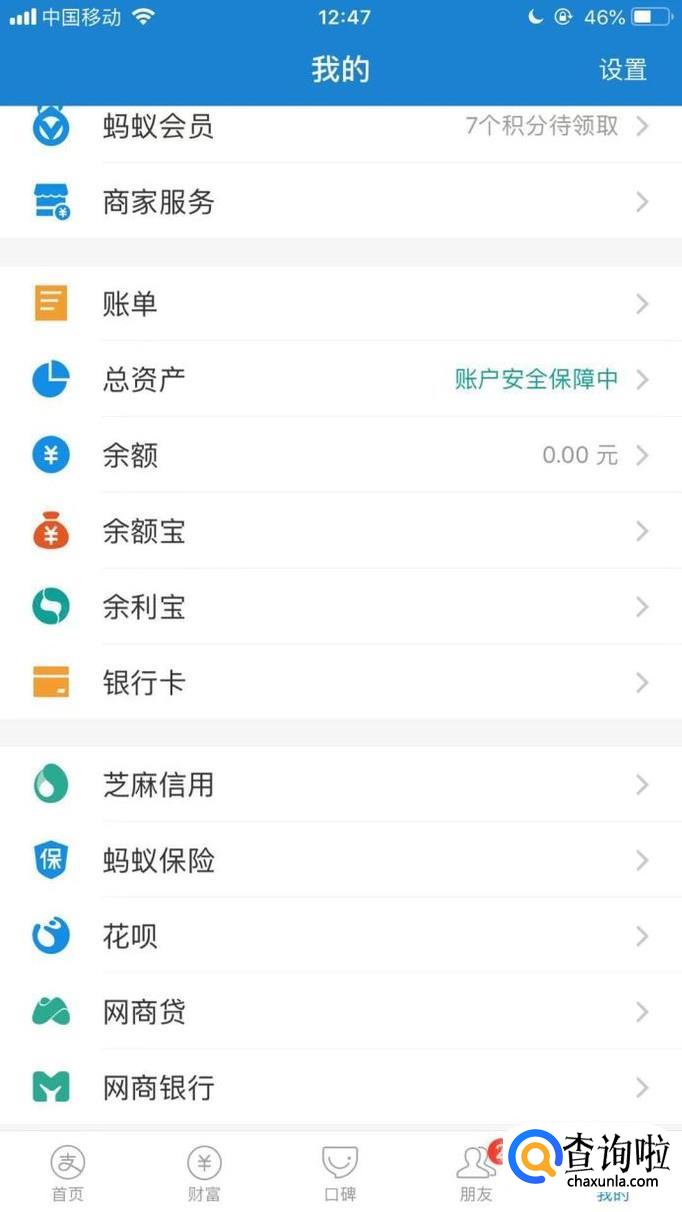This screenshot has height=1212, width=682.
Task: Open 余利宝
Action: tap(340, 607)
